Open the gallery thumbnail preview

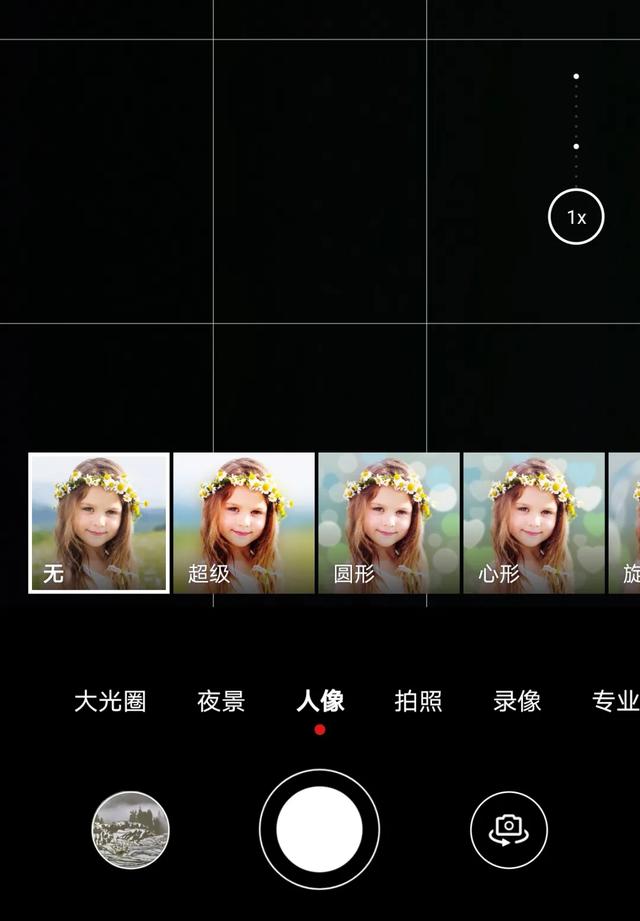[130, 829]
